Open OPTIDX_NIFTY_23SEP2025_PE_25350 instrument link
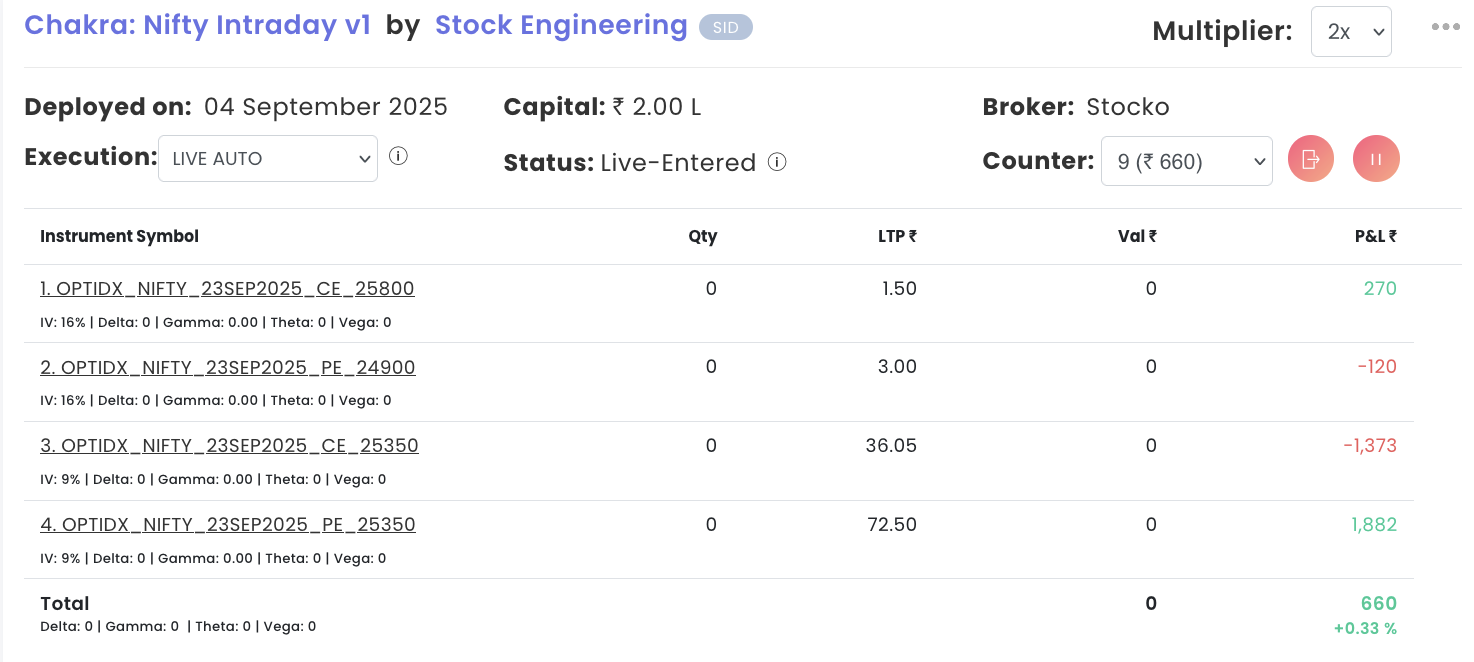The image size is (1474, 662). [228, 525]
